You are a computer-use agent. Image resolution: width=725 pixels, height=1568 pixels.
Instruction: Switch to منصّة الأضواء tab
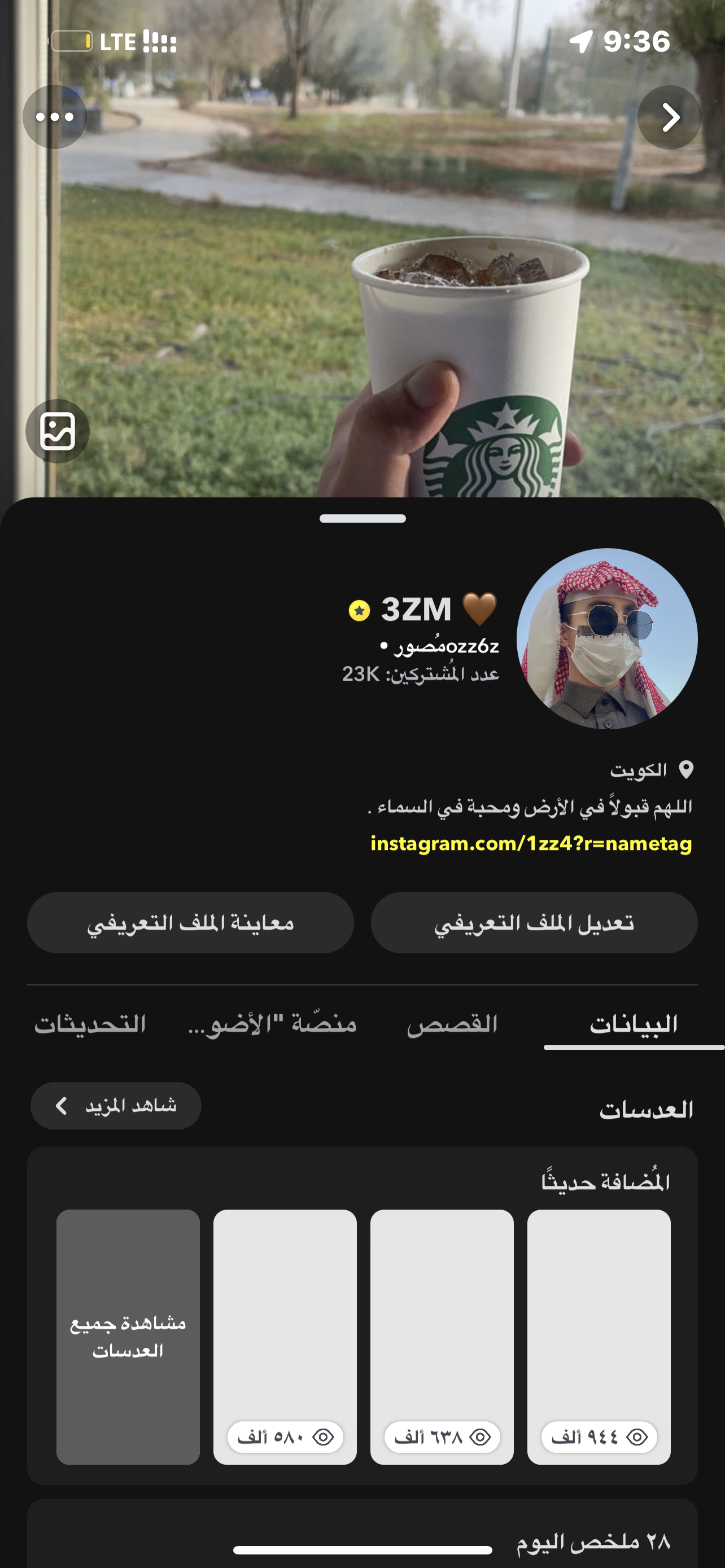click(273, 1024)
